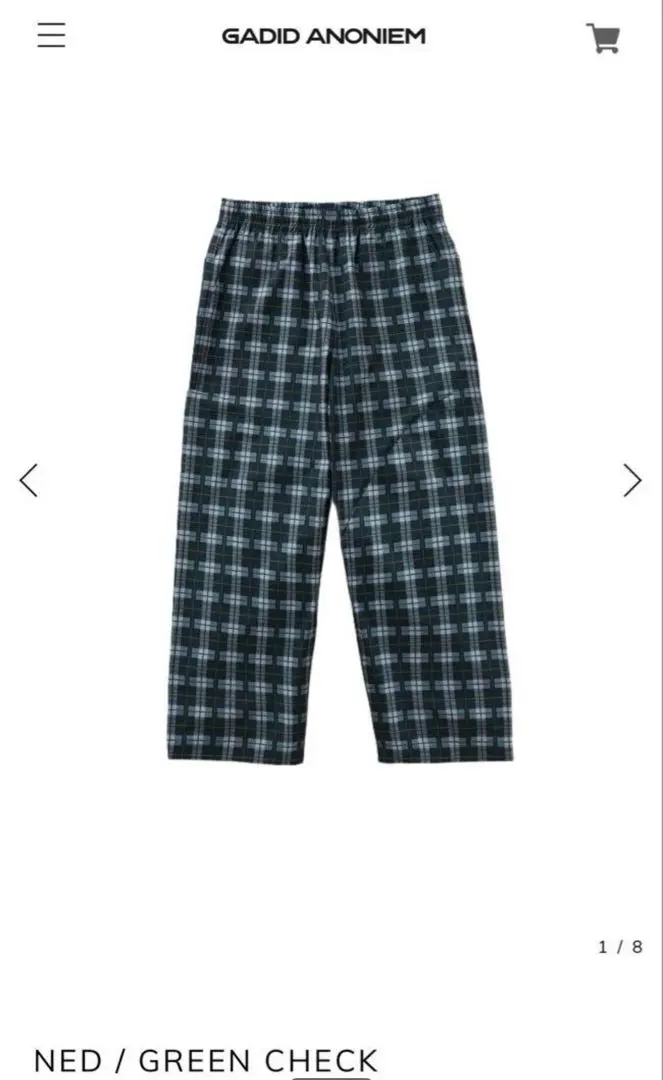Enlarge the green check pants photo
Viewport: 663px width, 1080px height.
pyautogui.click(x=338, y=480)
